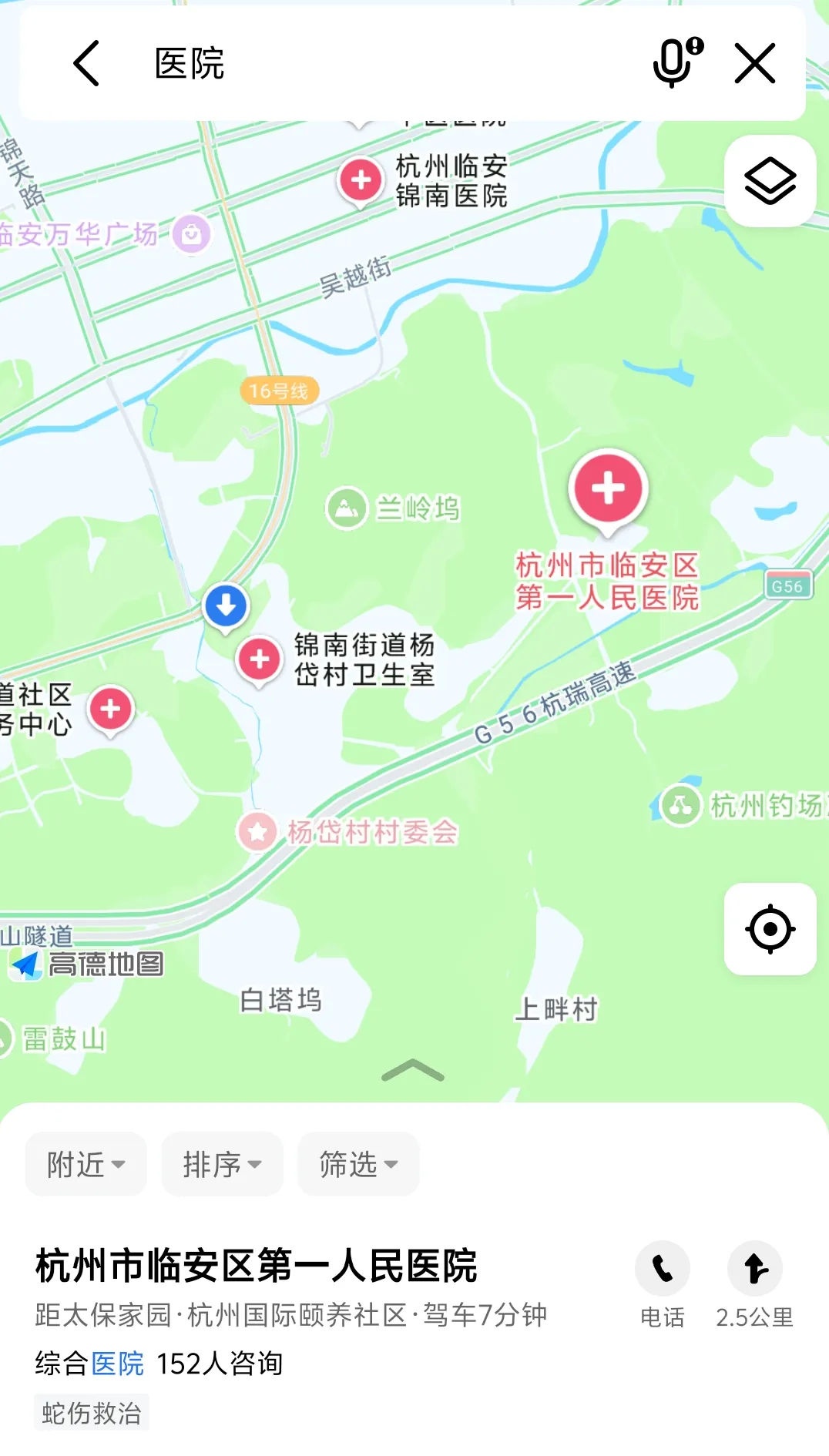
Task: Select the 杭州临安锦南医院 map pin
Action: [361, 180]
